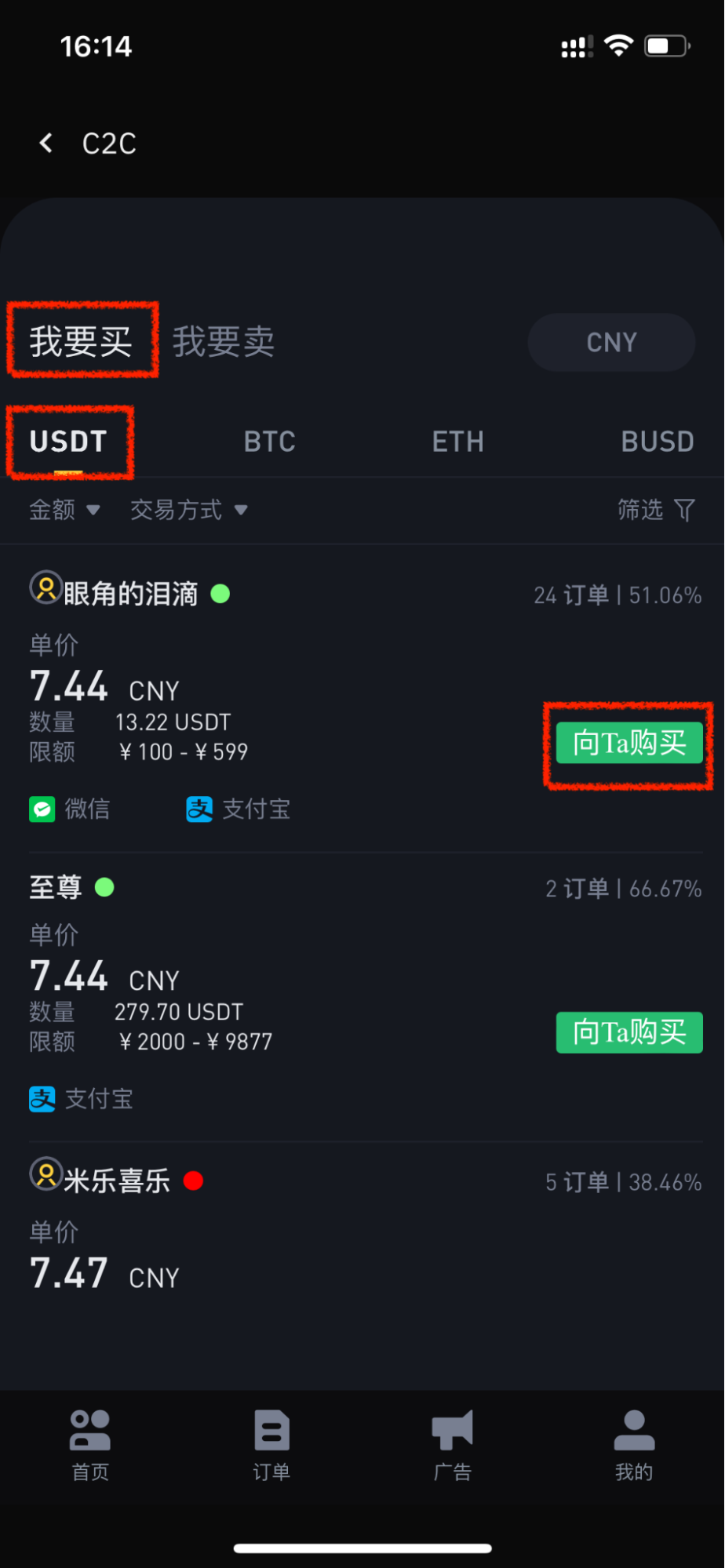
Task: Go to the 首页 home tab
Action: point(90,1445)
